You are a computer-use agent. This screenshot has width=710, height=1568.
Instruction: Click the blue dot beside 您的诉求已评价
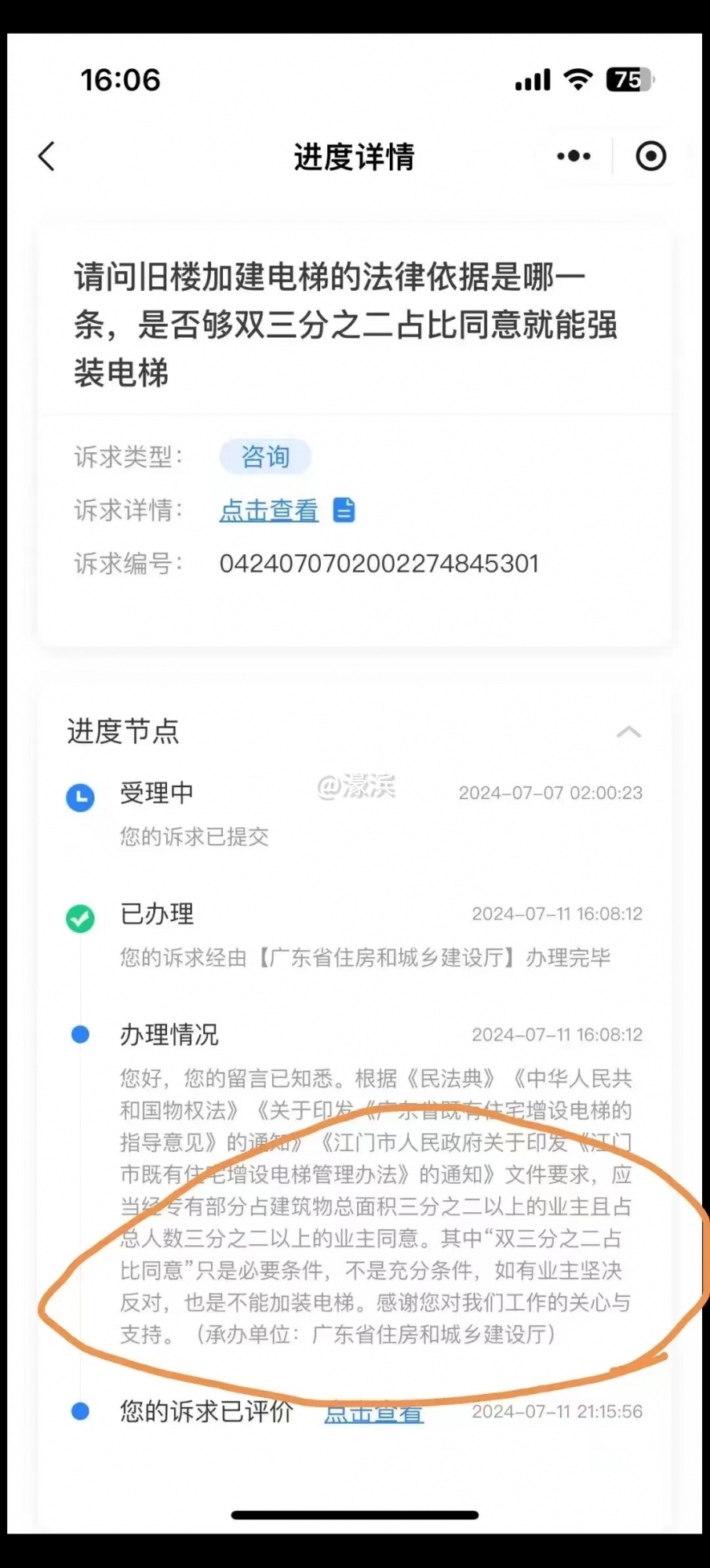(81, 1411)
